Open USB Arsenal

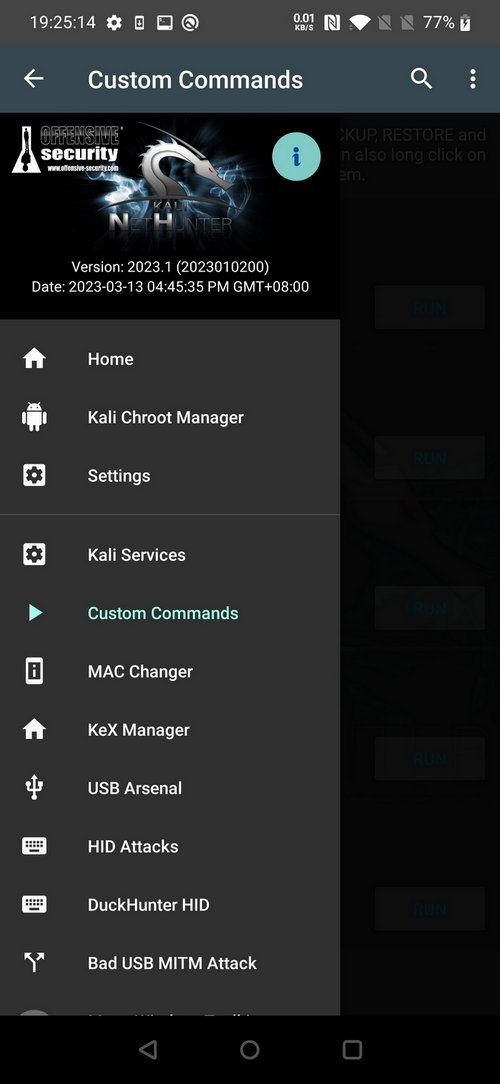170,788
